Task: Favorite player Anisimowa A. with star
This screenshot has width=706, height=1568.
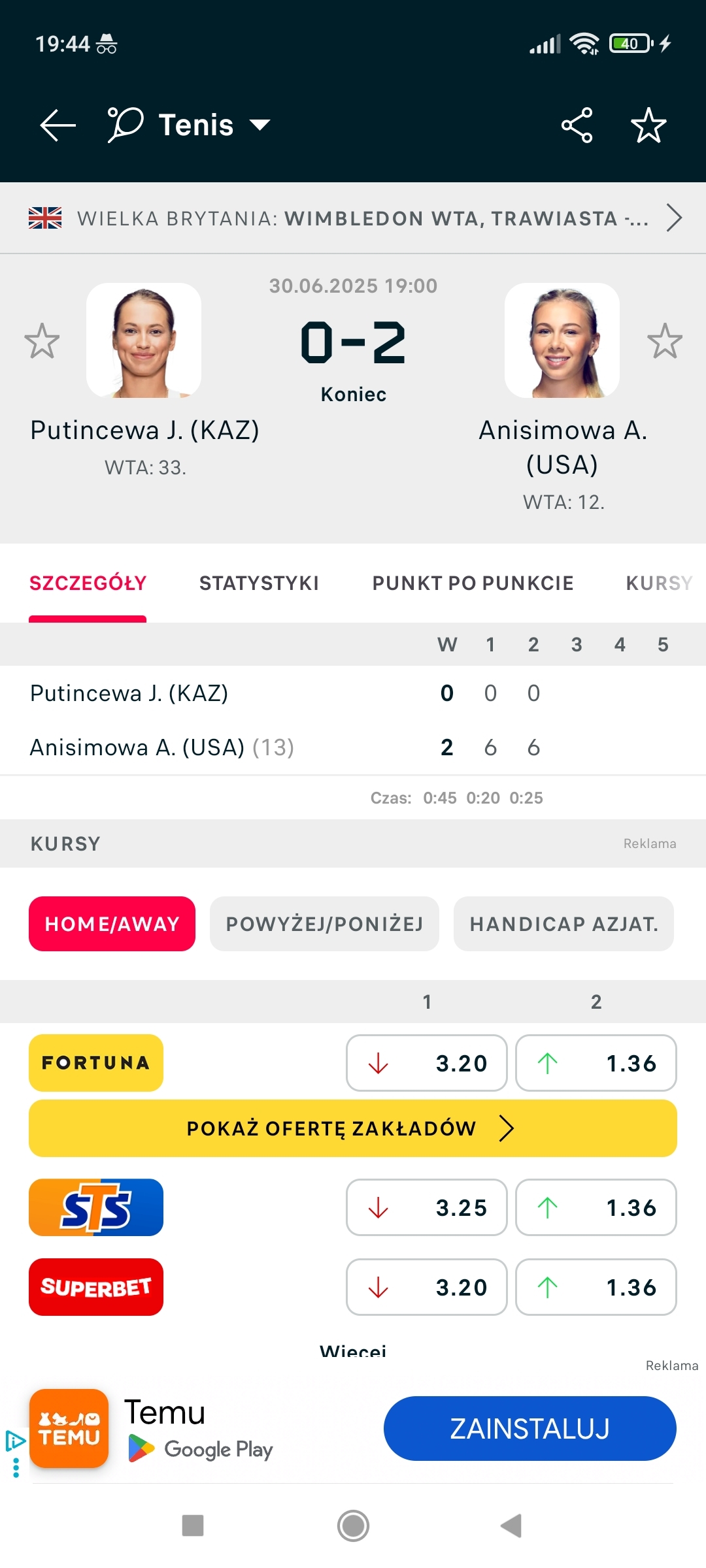Action: coord(665,340)
